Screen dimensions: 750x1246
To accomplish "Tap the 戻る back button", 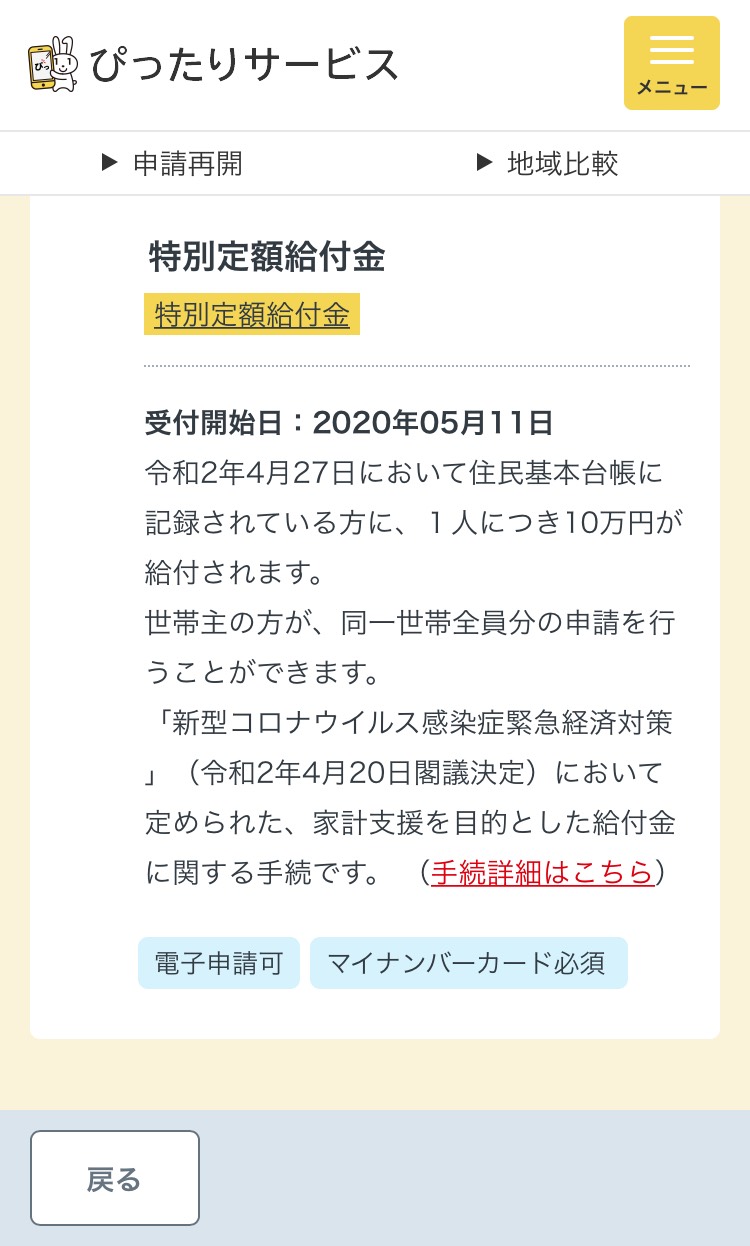I will tap(115, 1178).
